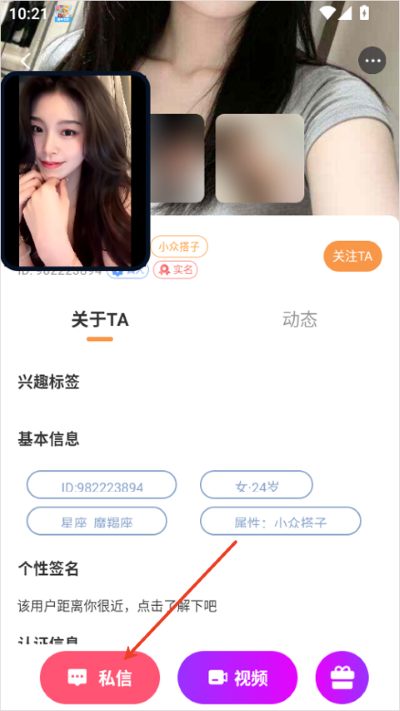Go back with the top-left arrow
400x711 pixels.
pos(26,61)
